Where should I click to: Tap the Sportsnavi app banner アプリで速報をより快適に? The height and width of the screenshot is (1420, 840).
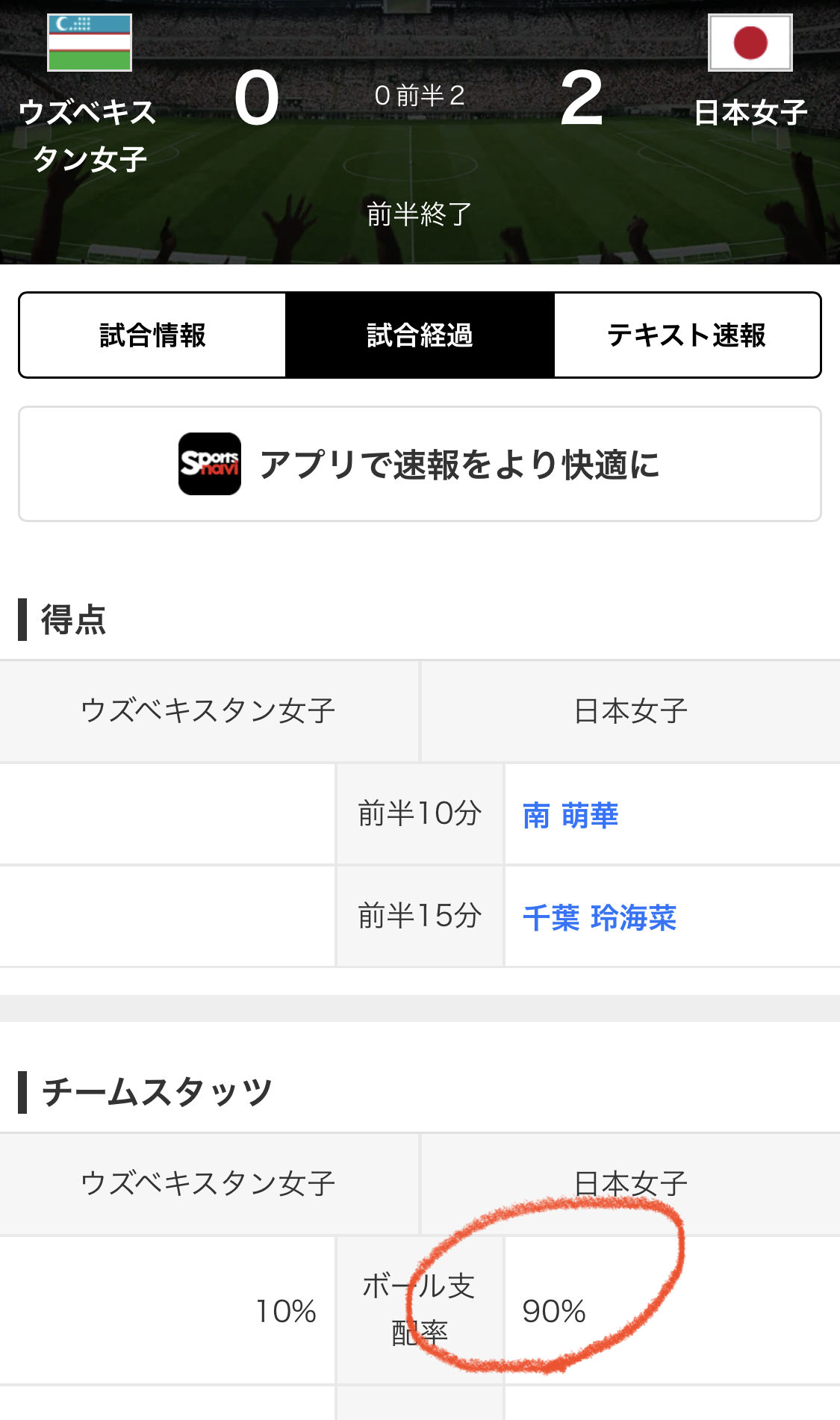click(x=420, y=464)
